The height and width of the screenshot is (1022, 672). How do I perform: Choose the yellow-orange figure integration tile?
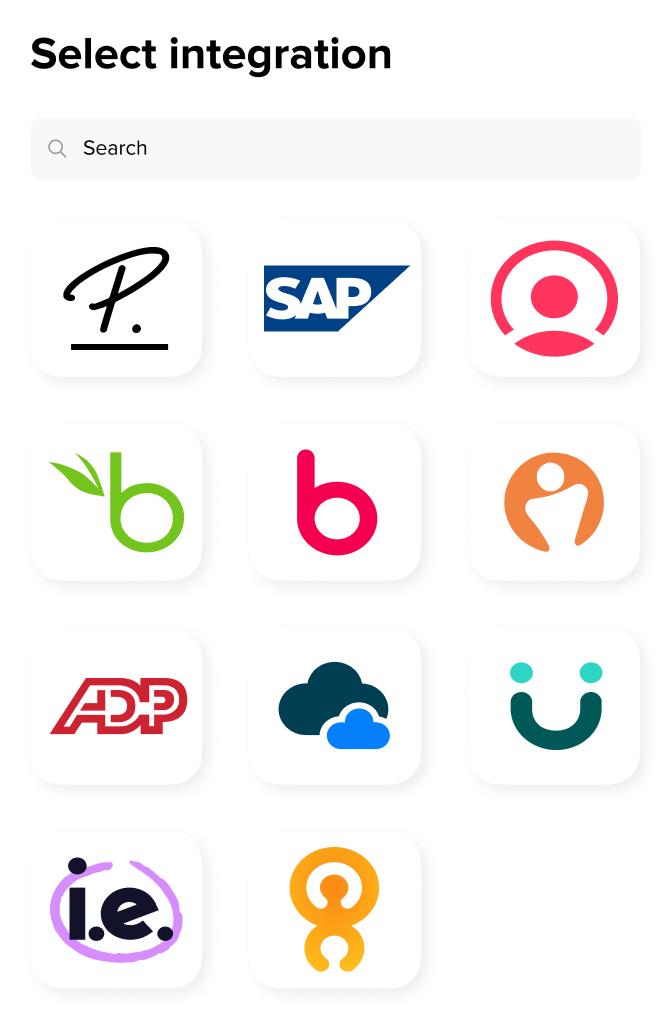(335, 909)
